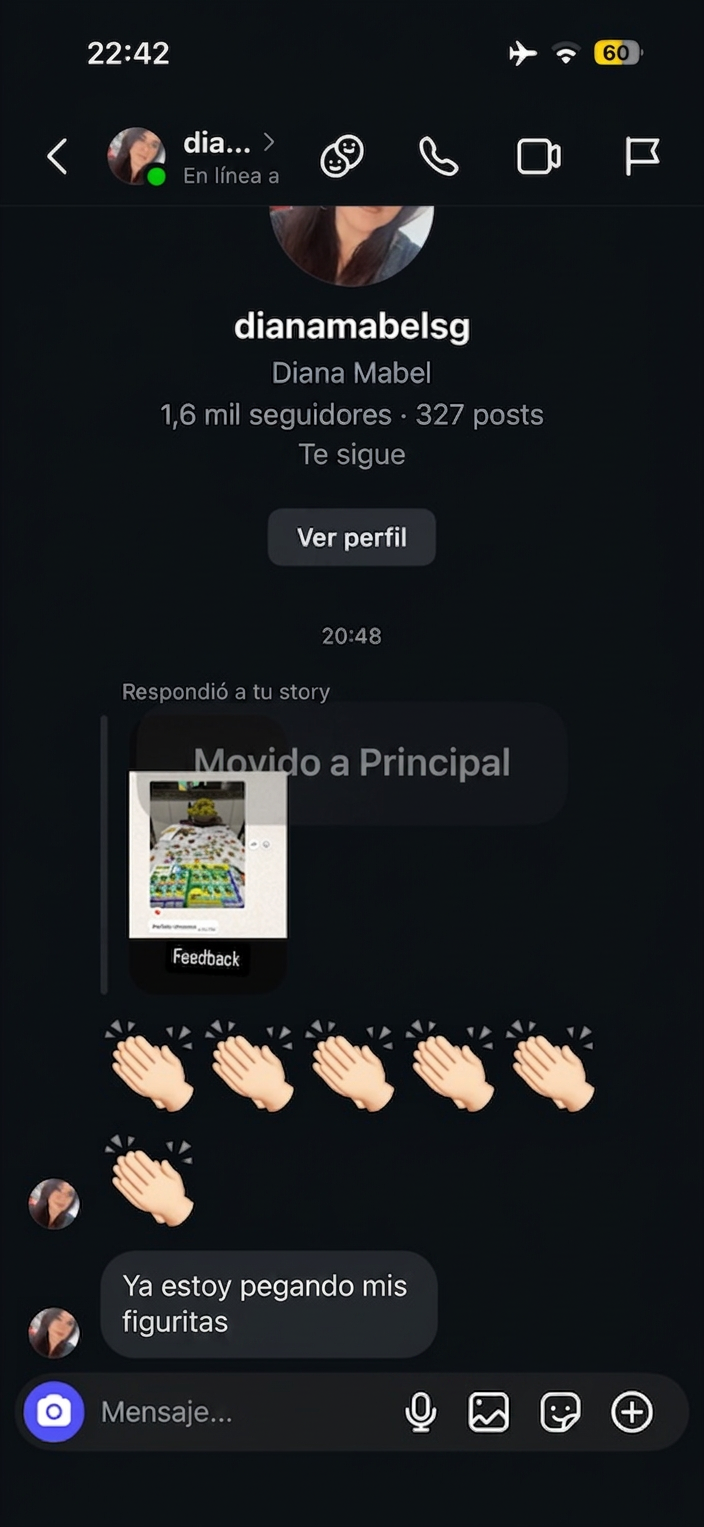704x1527 pixels.
Task: Go back to the inbox
Action: point(58,157)
